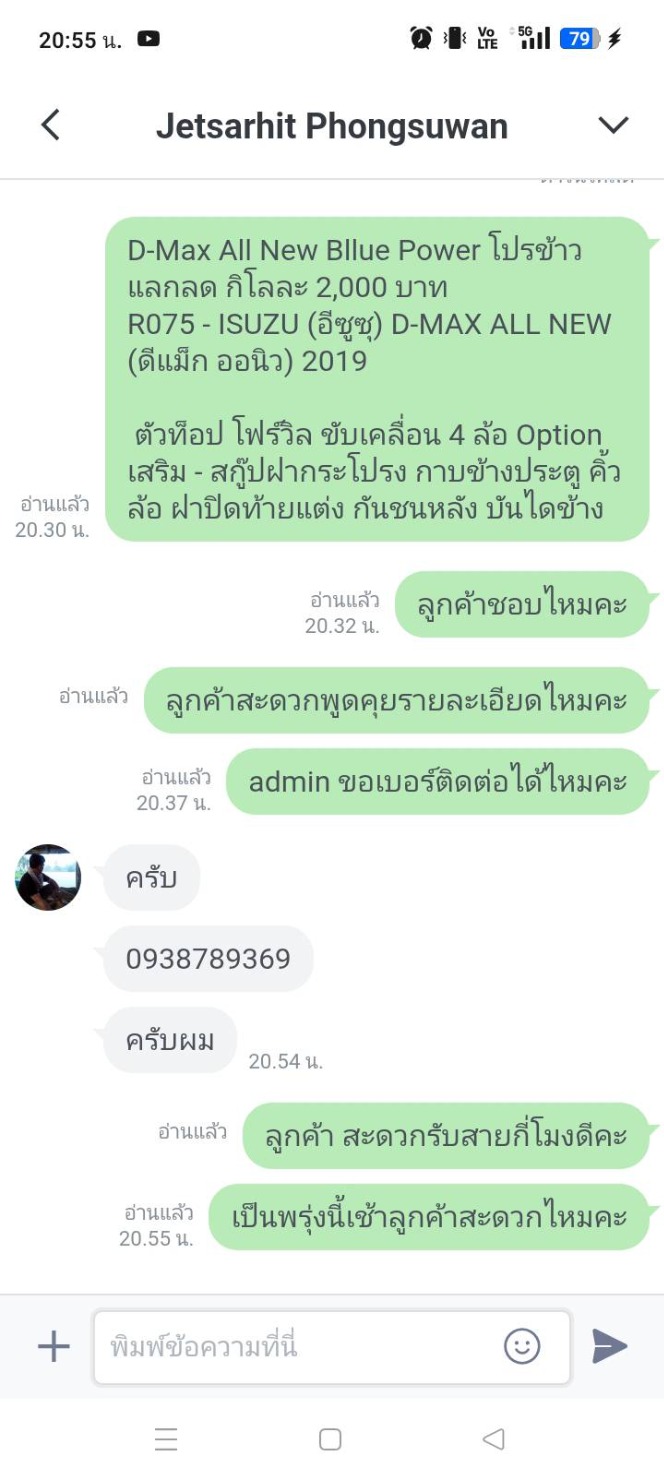
Task: Focus the message input field
Action: click(300, 1346)
